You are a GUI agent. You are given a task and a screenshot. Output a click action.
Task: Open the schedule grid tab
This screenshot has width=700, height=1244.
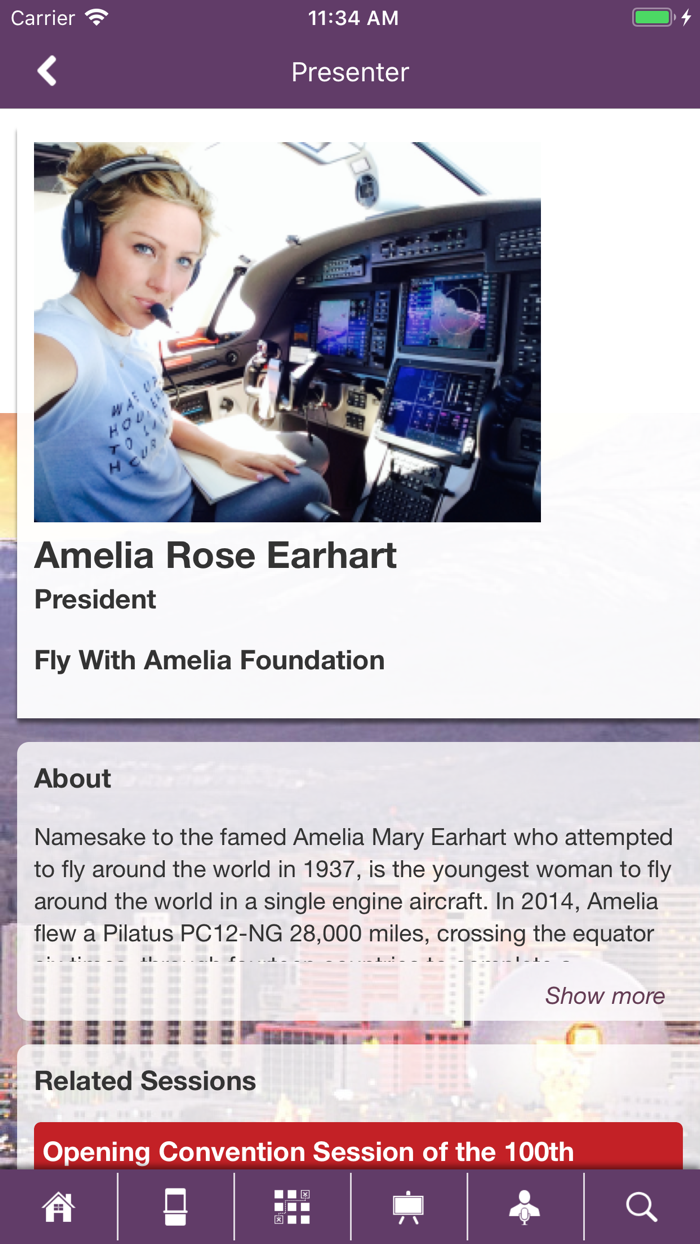click(x=292, y=1207)
